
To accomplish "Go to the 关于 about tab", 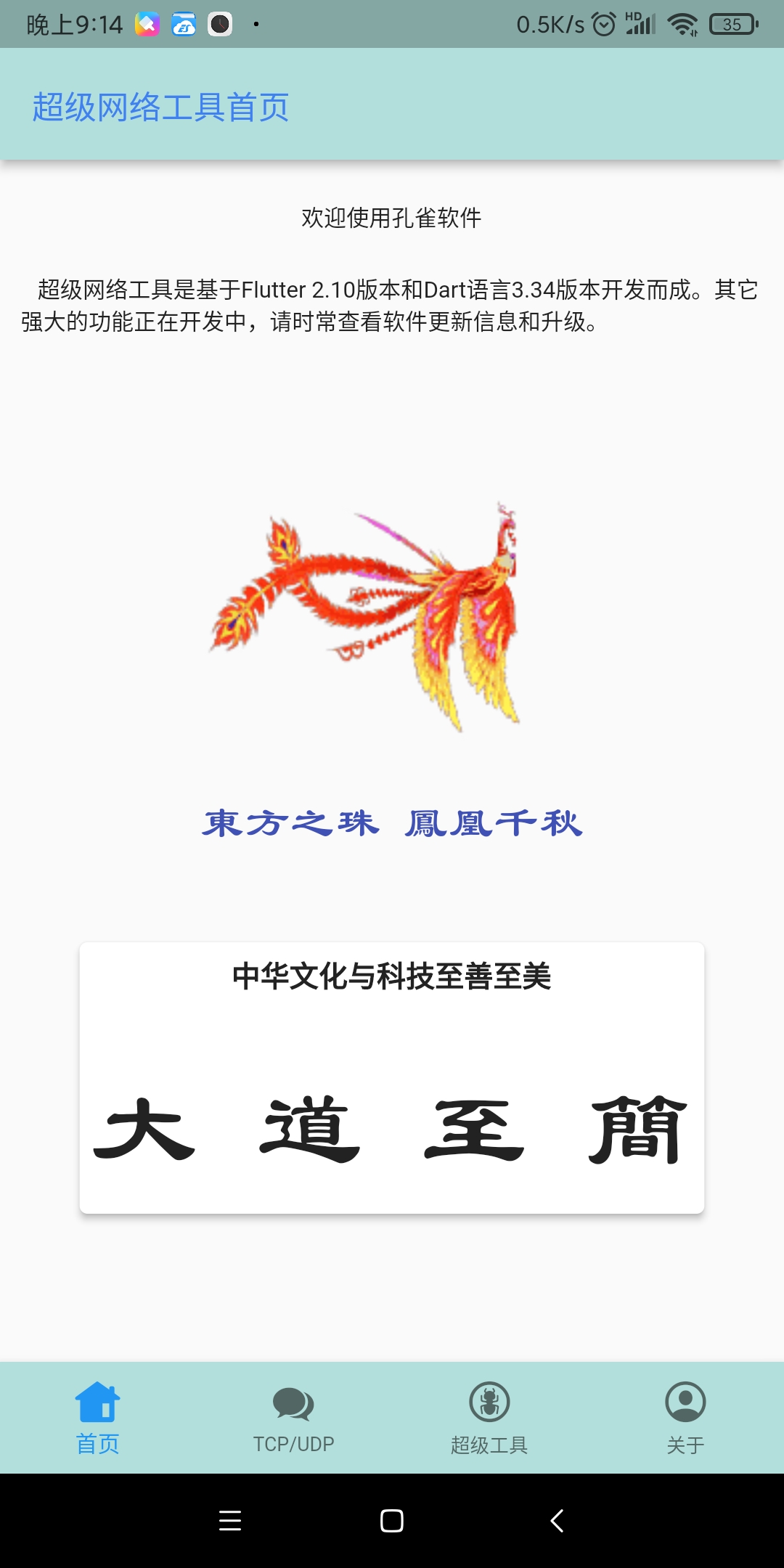I will pos(685,1418).
